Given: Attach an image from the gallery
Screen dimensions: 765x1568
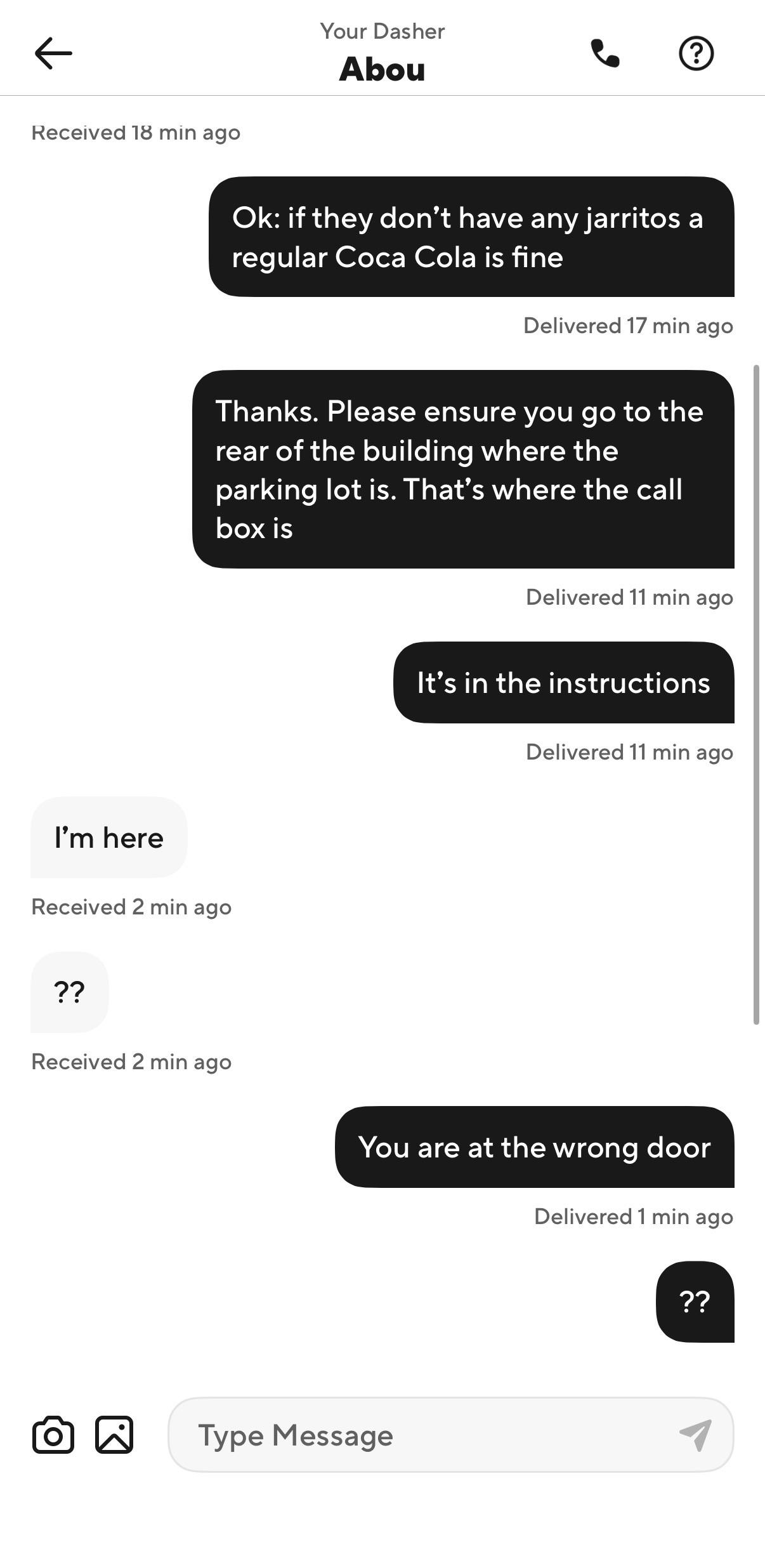Looking at the screenshot, I should (x=114, y=1435).
